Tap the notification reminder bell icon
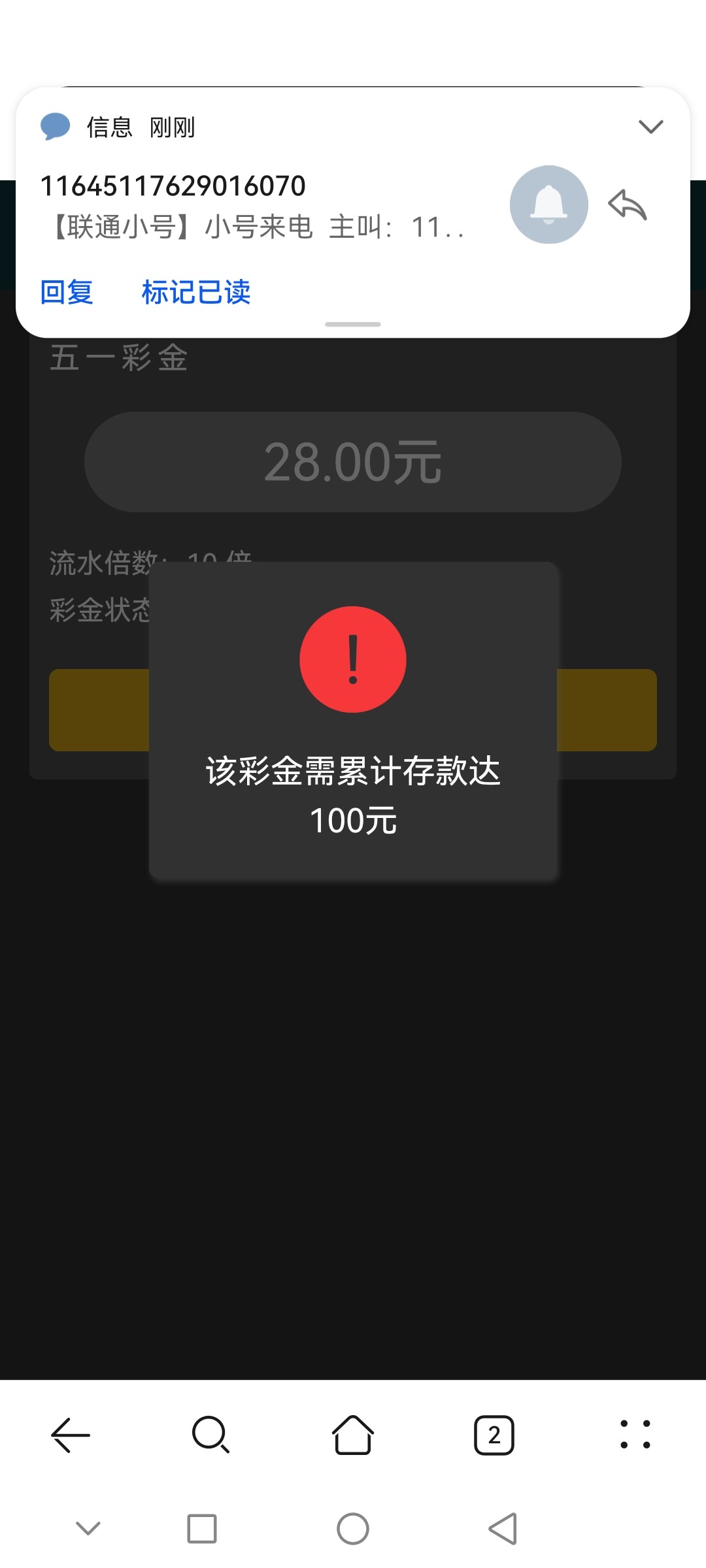 (548, 204)
